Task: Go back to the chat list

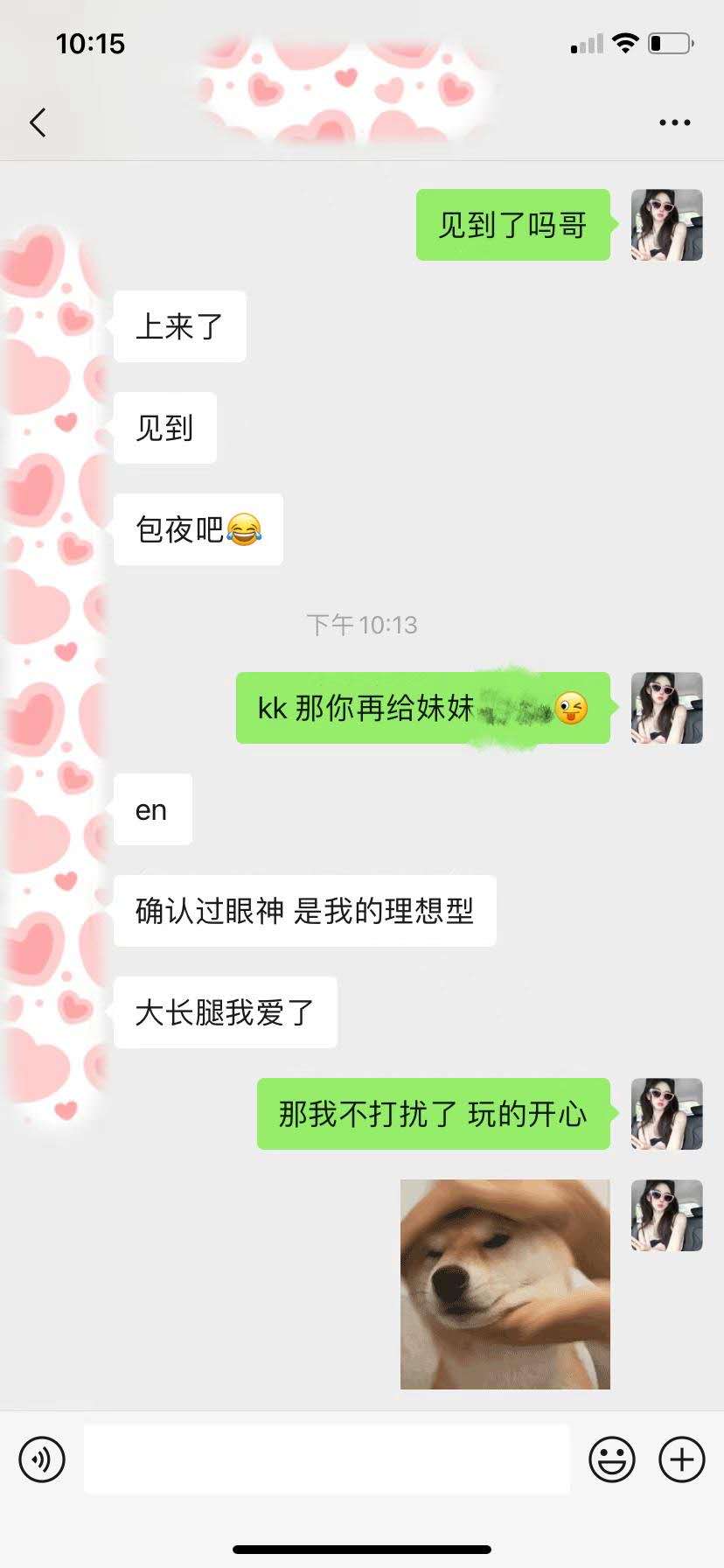Action: tap(38, 122)
